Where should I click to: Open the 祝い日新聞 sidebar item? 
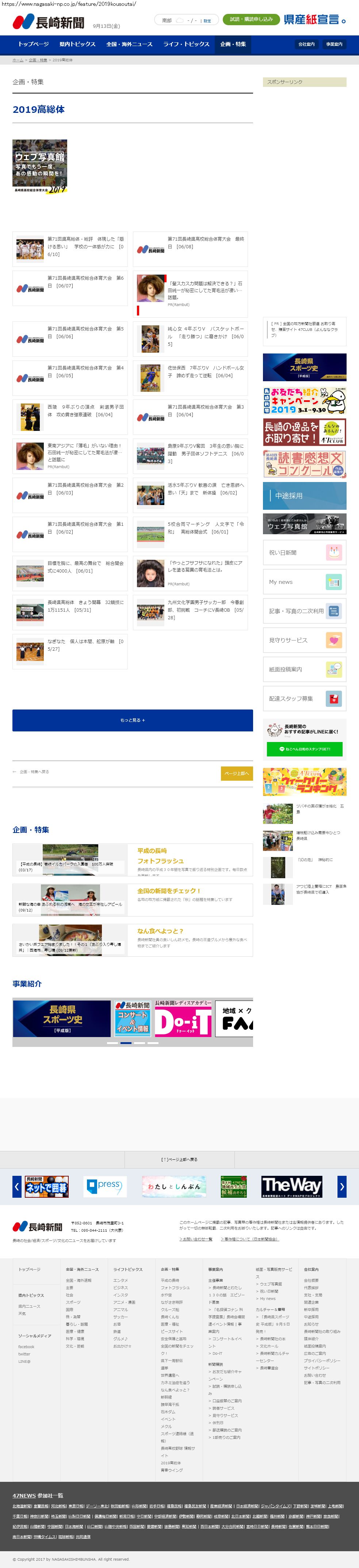pyautogui.click(x=304, y=553)
